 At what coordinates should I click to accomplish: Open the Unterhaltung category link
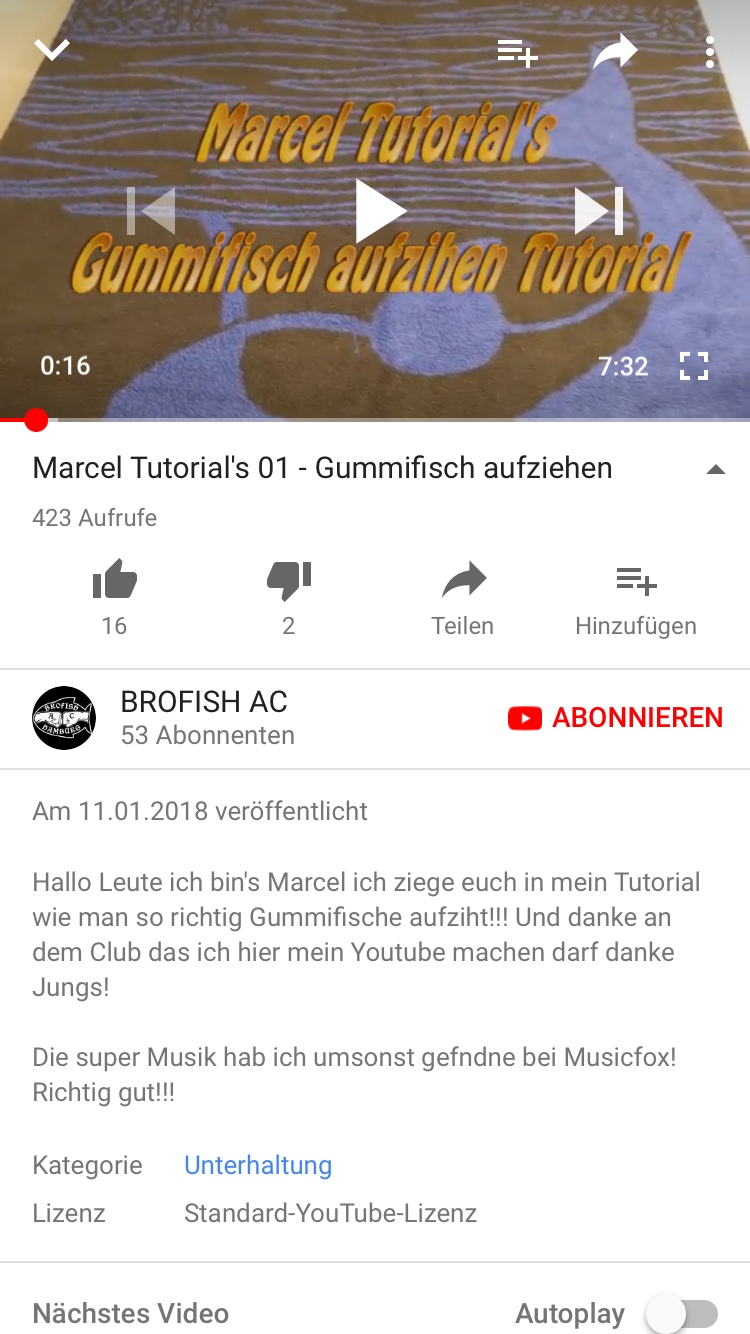(x=258, y=1165)
